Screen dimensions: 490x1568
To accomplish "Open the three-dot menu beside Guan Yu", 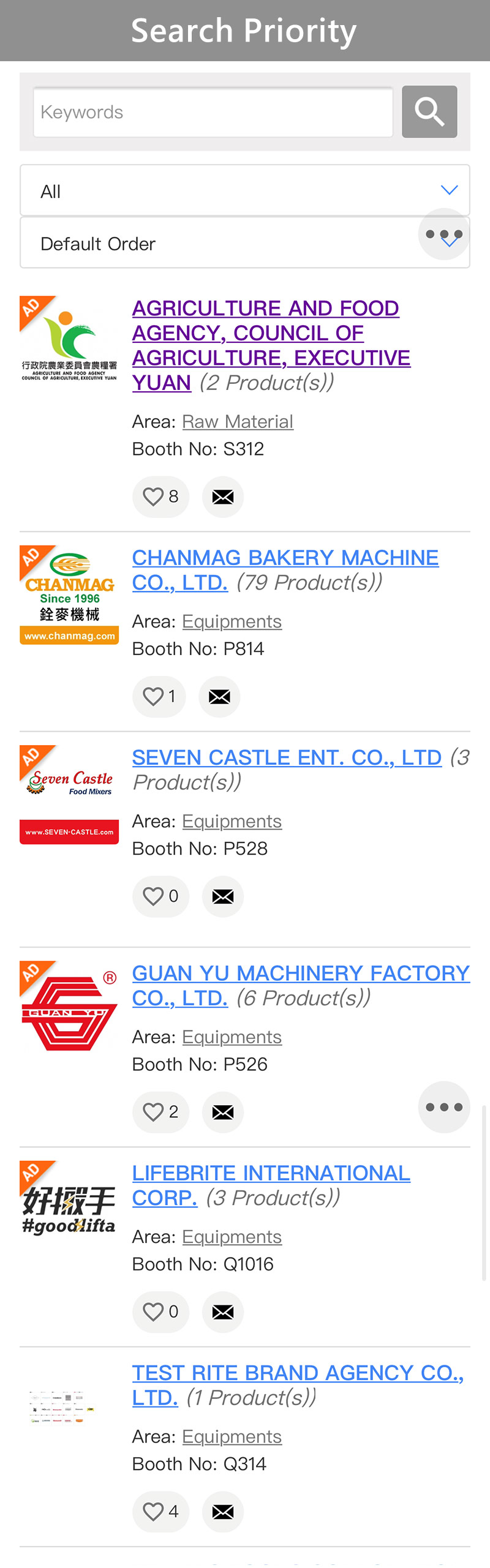I will pos(444,1107).
